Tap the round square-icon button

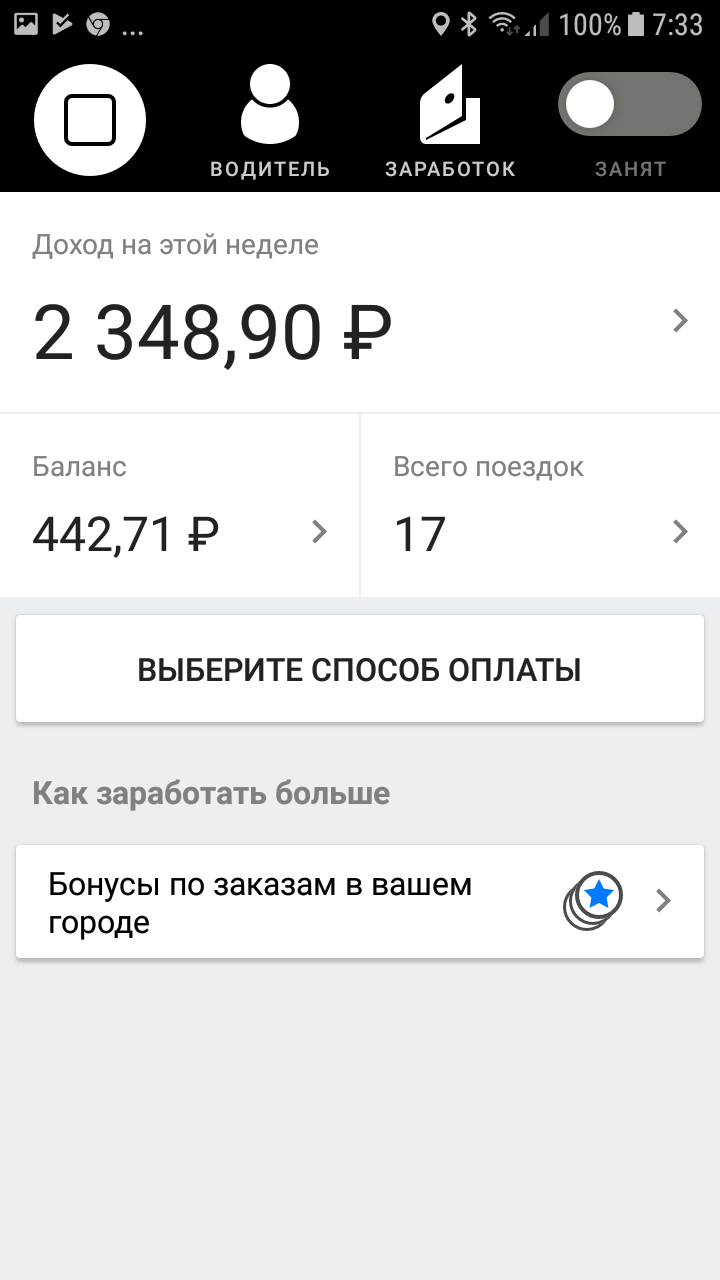tap(90, 120)
